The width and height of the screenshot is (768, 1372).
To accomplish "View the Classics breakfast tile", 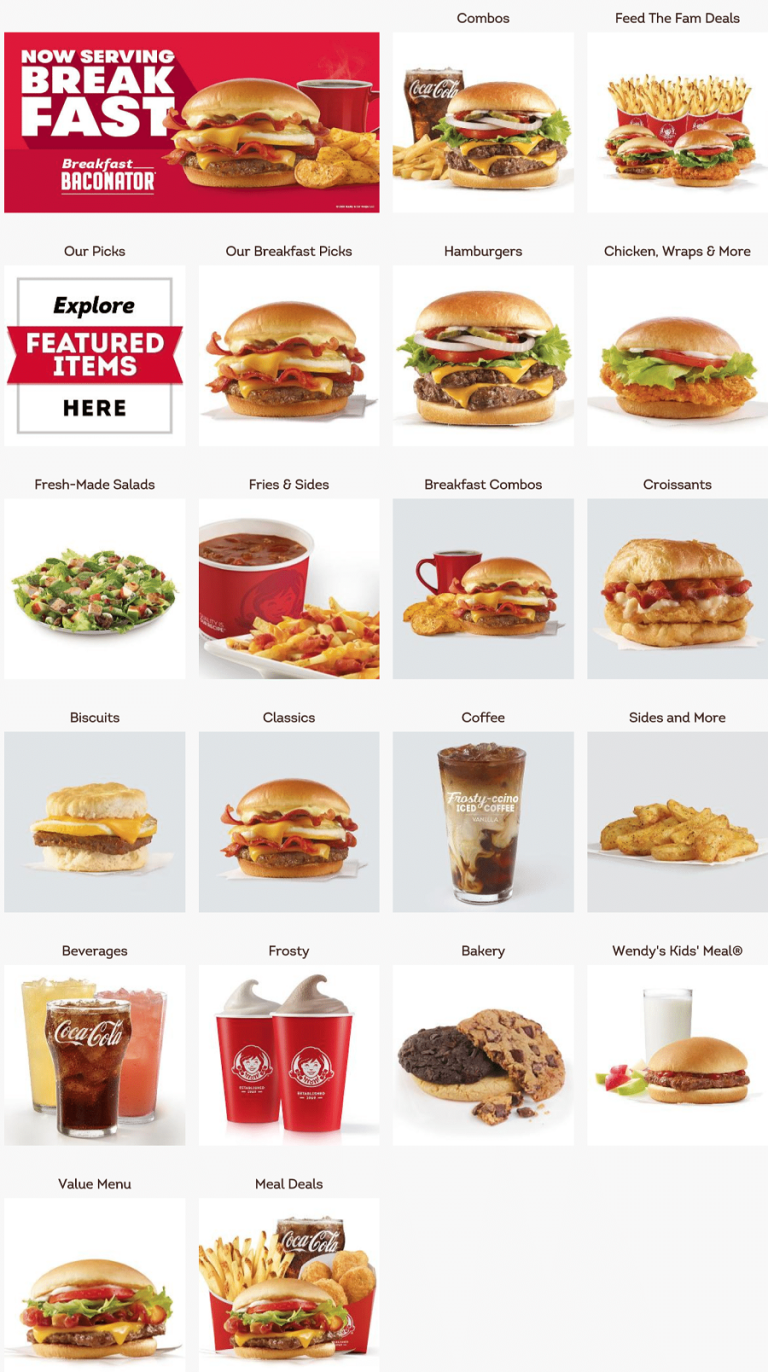I will [289, 821].
